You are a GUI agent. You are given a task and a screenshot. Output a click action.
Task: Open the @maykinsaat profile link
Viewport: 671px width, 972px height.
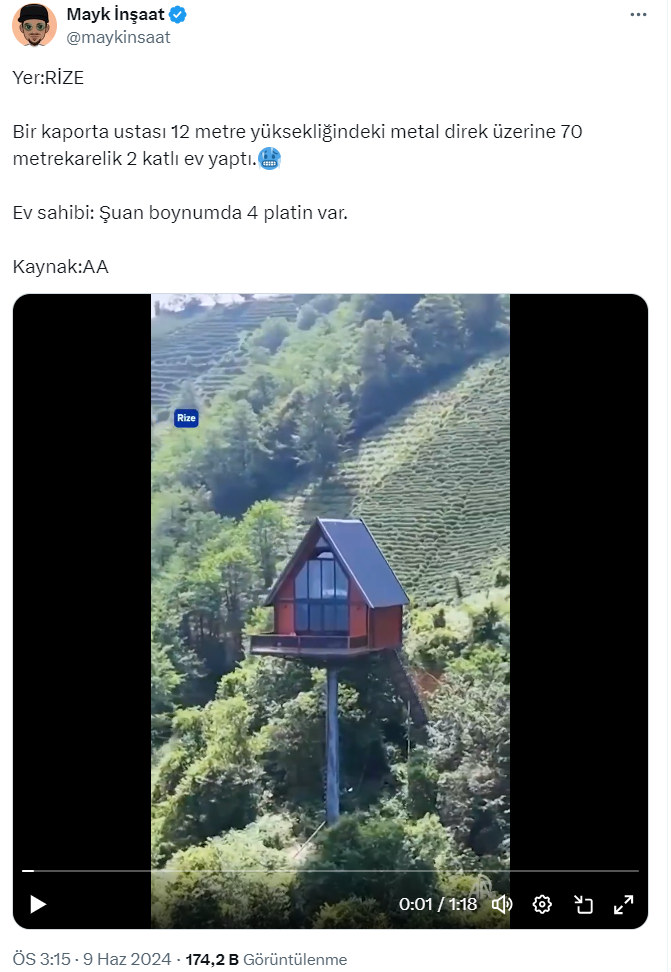coord(118,37)
